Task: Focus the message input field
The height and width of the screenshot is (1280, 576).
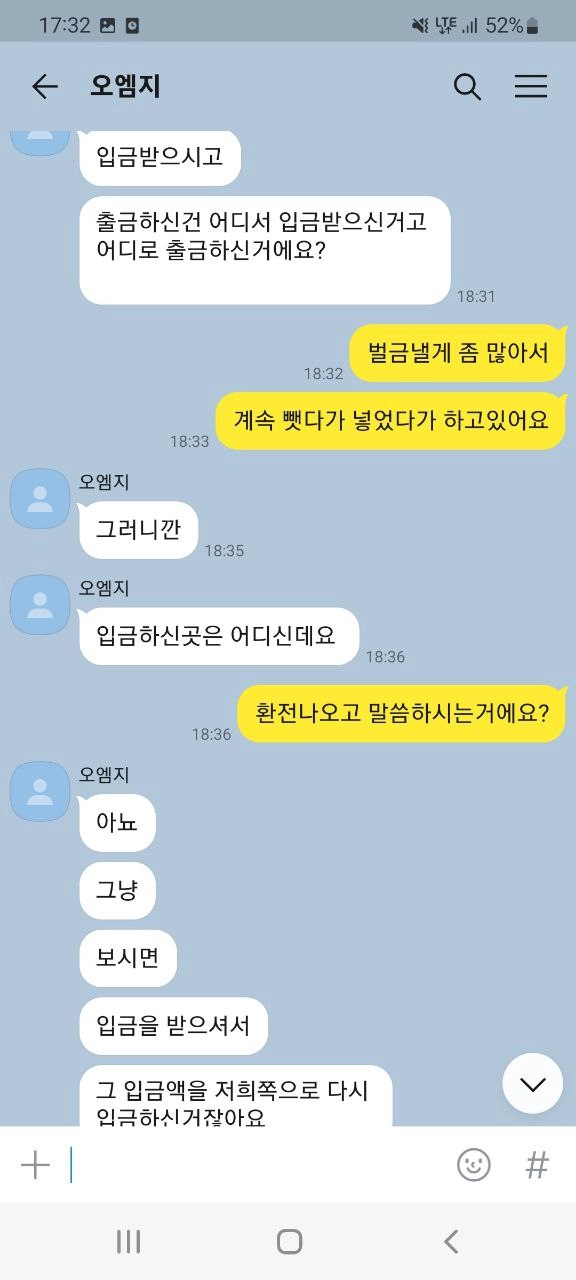Action: pos(255,1165)
